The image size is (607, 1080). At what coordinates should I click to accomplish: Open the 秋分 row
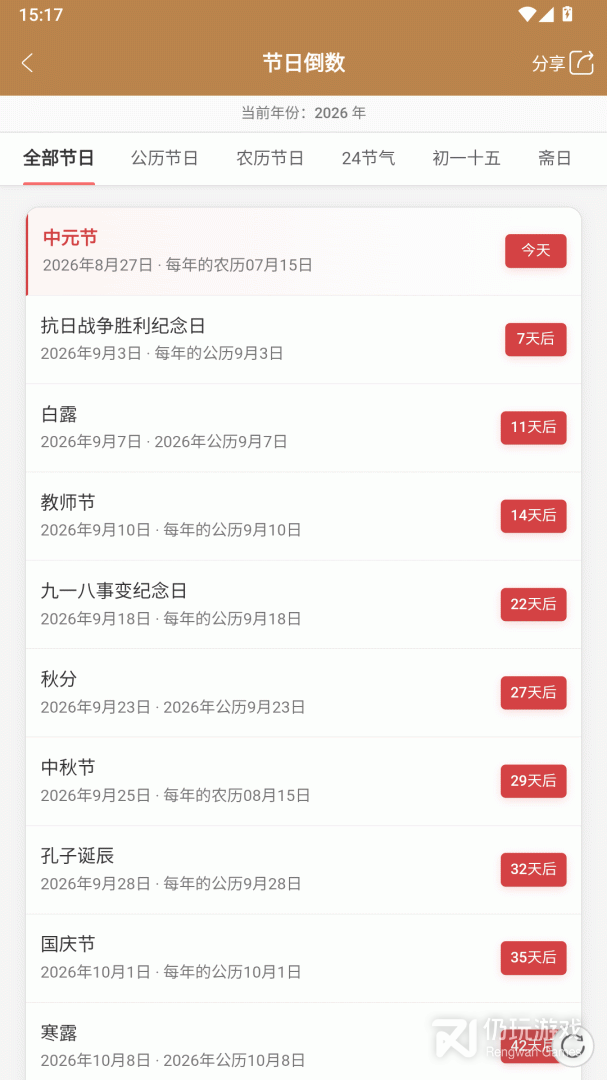pyautogui.click(x=303, y=693)
